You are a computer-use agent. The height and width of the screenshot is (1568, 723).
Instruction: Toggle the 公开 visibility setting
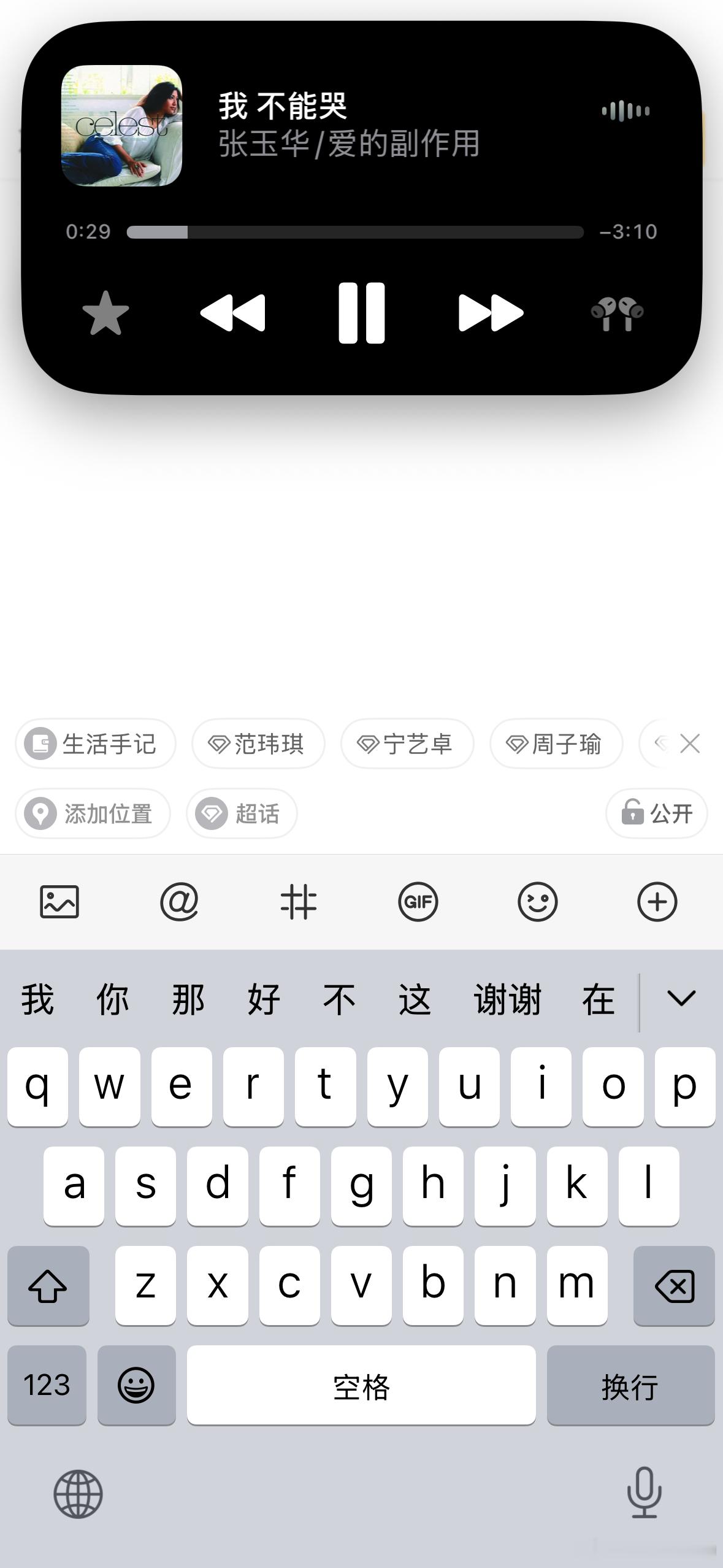coord(655,813)
